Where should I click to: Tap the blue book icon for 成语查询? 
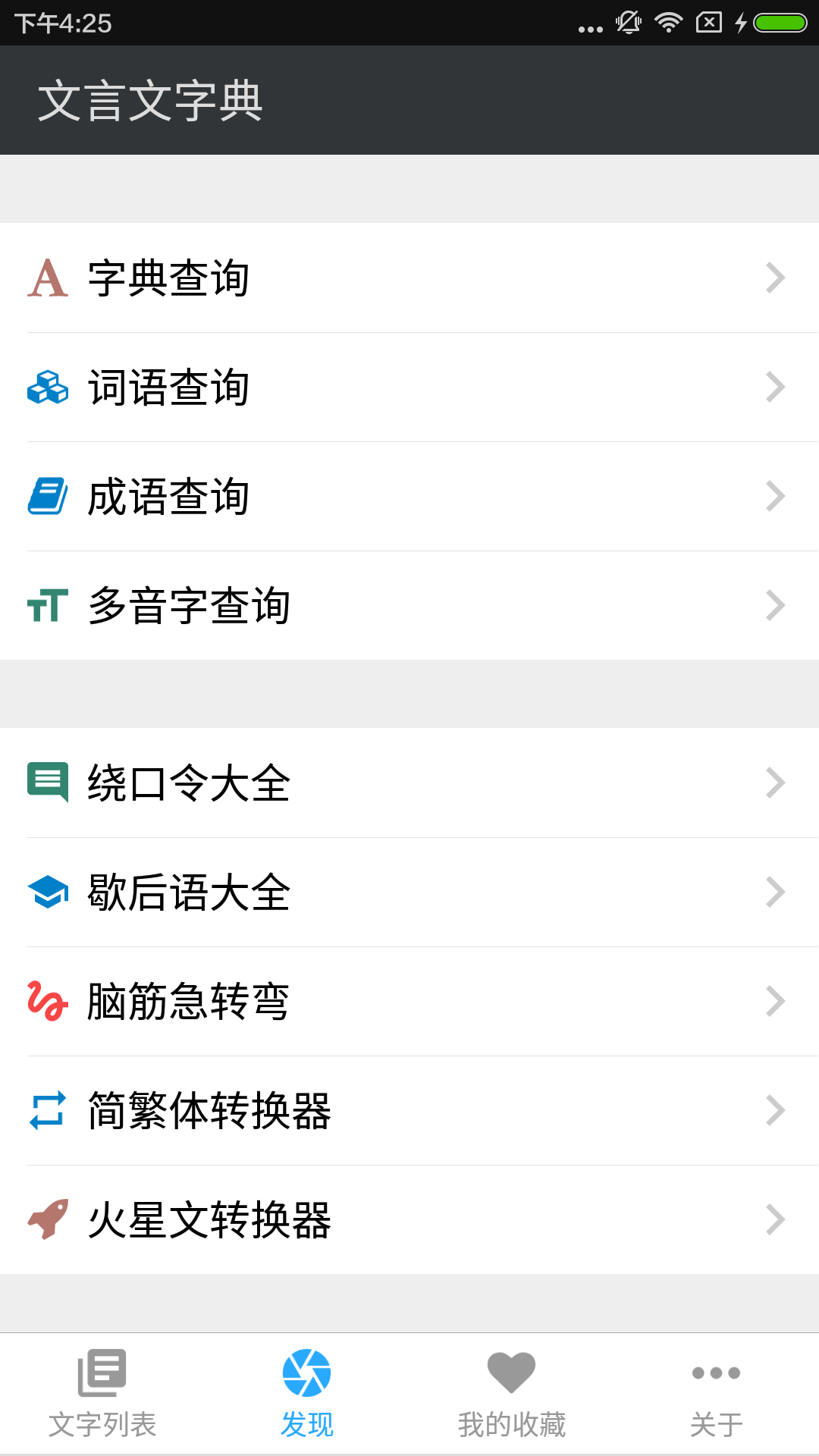pos(47,496)
